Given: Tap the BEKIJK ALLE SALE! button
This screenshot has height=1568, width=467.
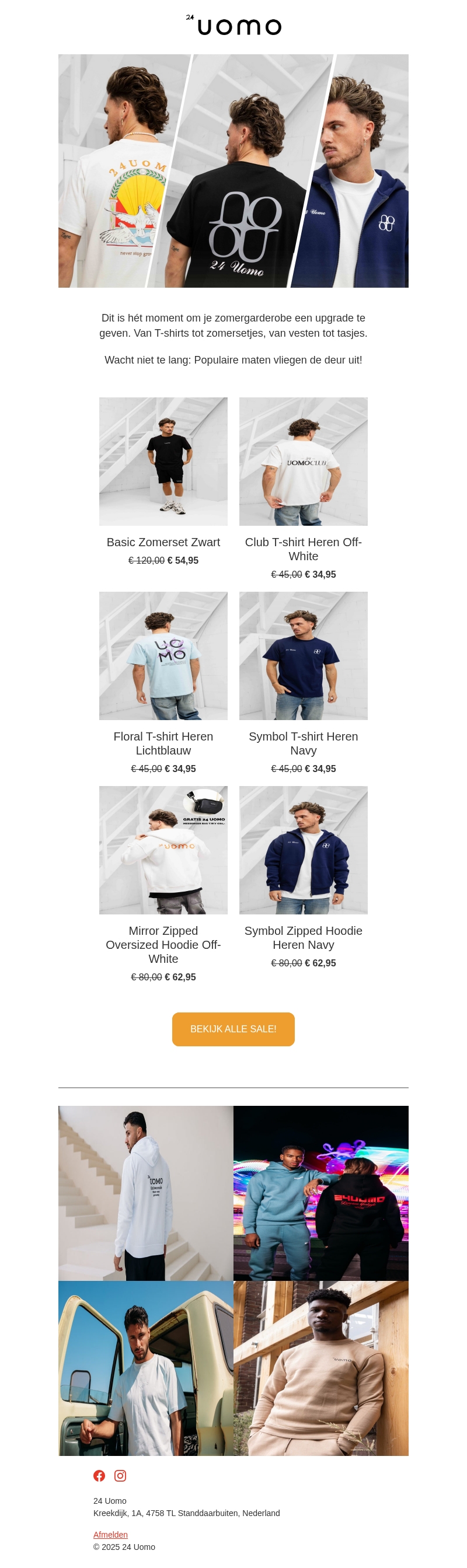Looking at the screenshot, I should 233,1029.
